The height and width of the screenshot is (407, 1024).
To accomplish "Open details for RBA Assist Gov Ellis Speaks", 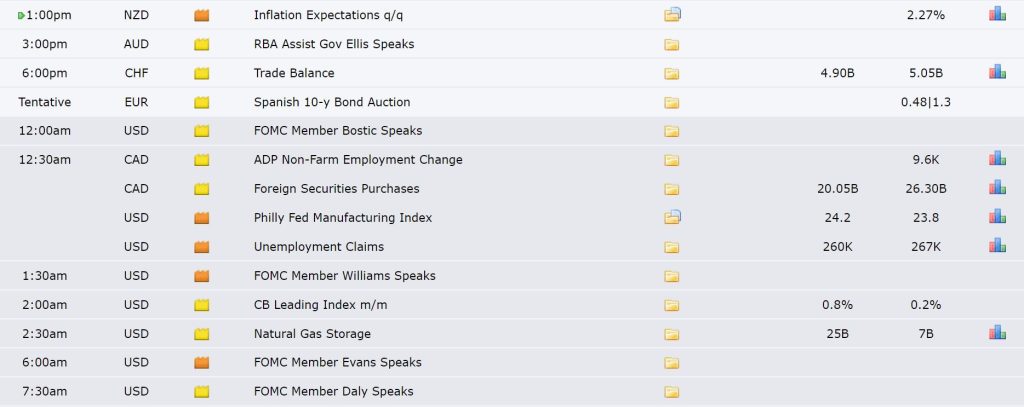I will 672,44.
